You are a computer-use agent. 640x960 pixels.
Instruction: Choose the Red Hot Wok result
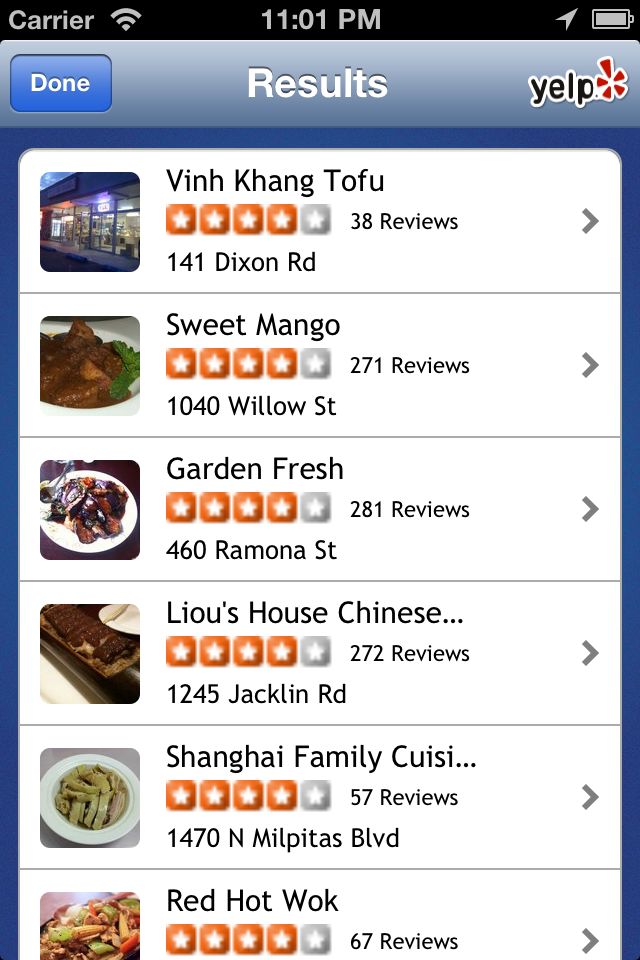pos(320,918)
